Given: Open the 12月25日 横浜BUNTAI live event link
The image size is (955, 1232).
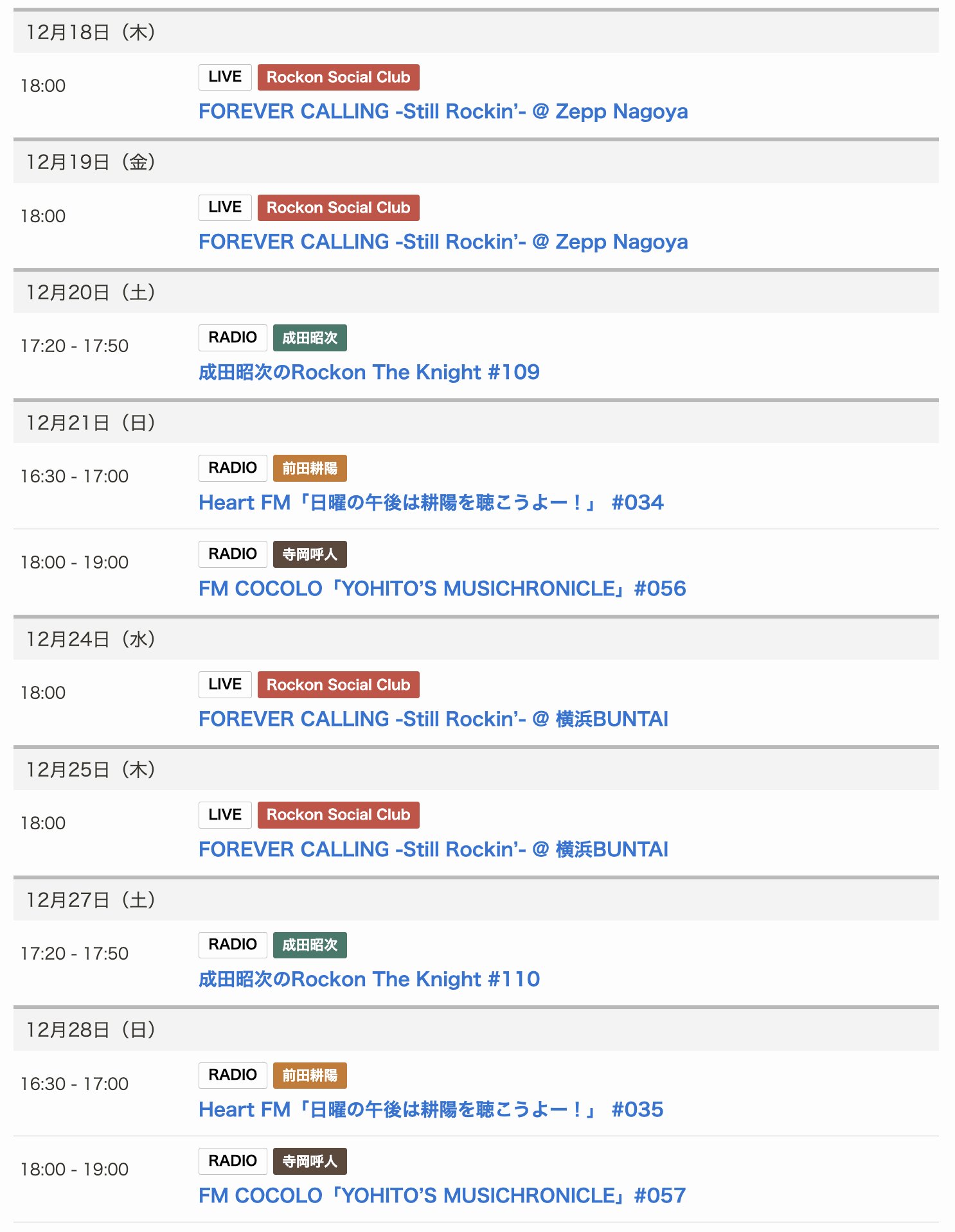Looking at the screenshot, I should tap(433, 849).
